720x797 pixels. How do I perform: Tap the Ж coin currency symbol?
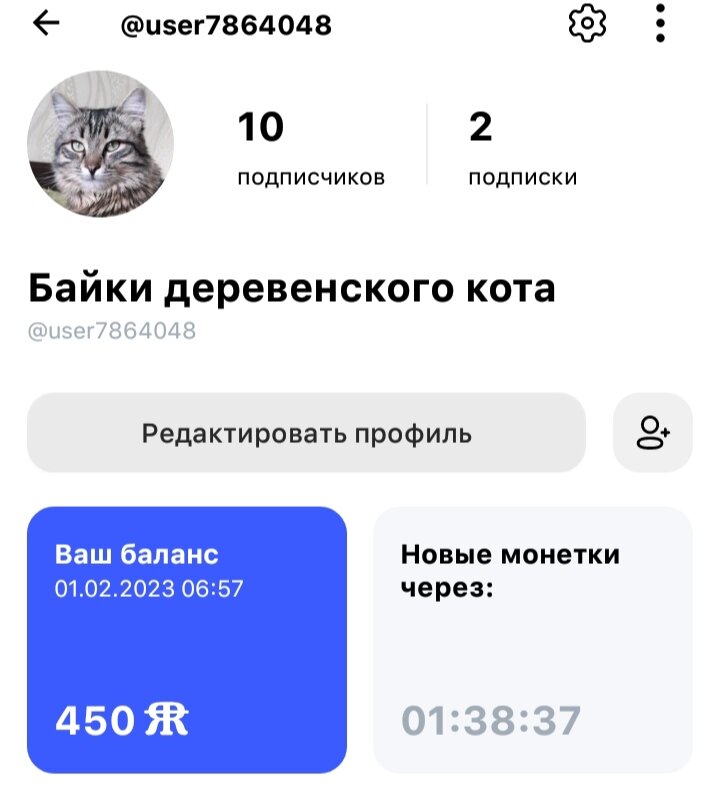click(x=166, y=718)
